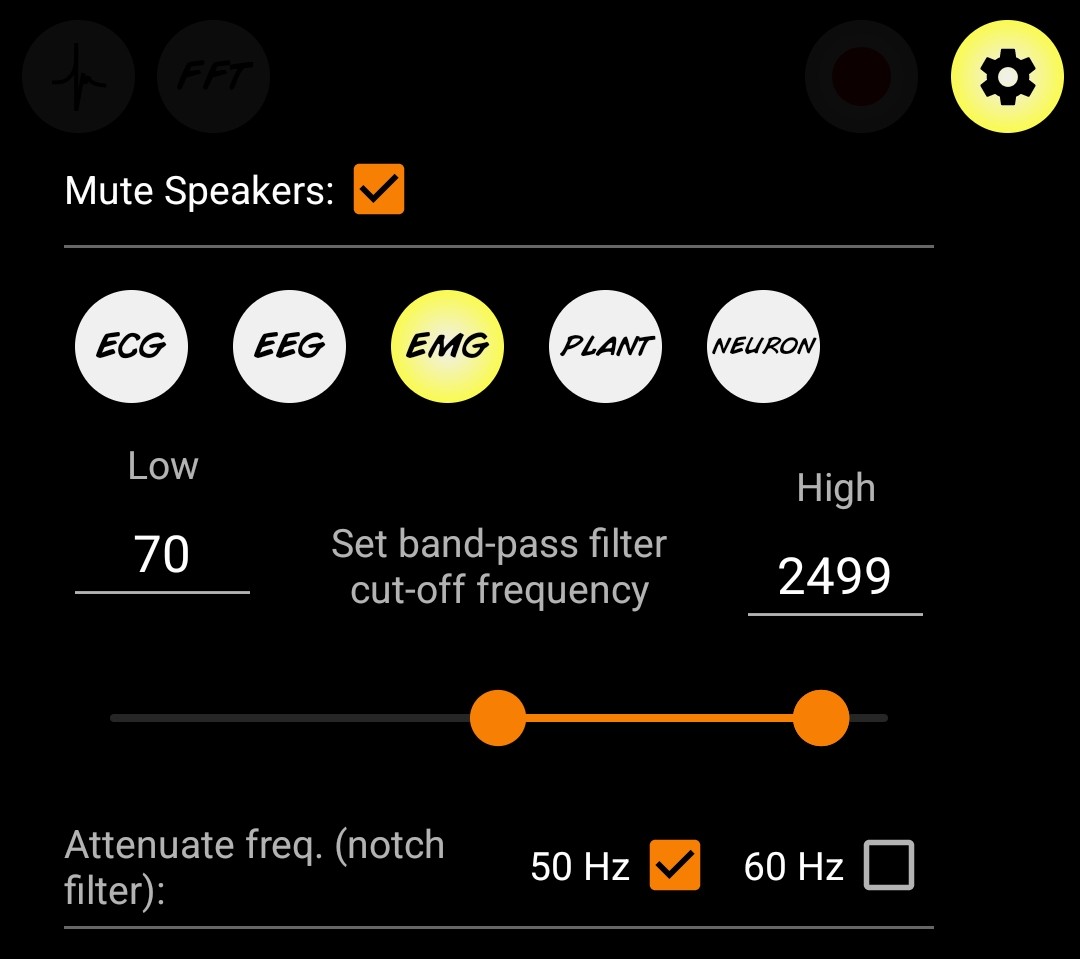Viewport: 1080px width, 959px height.
Task: Tap the signal waveform view icon
Action: [x=78, y=77]
